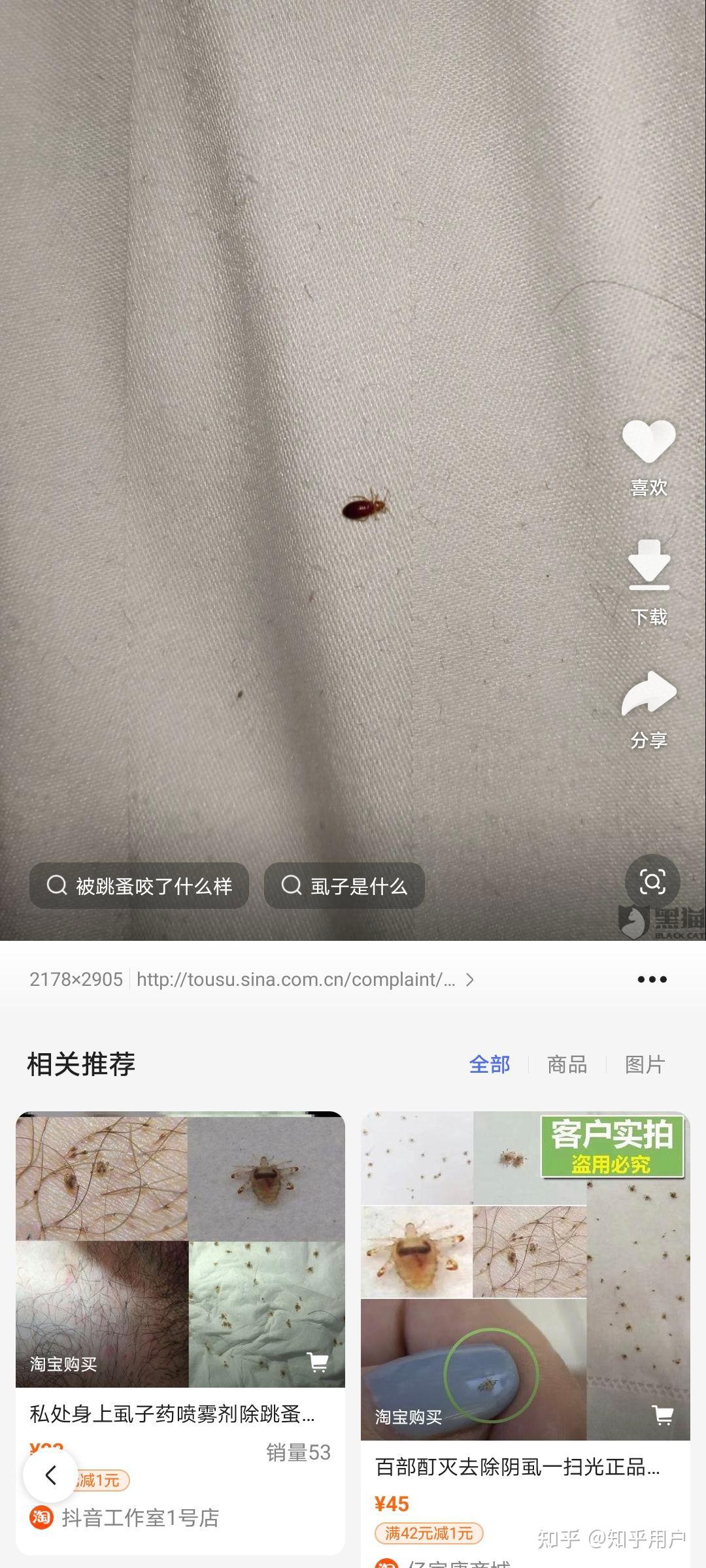
Task: Search the suggestion 虱子是什么
Action: [x=345, y=886]
